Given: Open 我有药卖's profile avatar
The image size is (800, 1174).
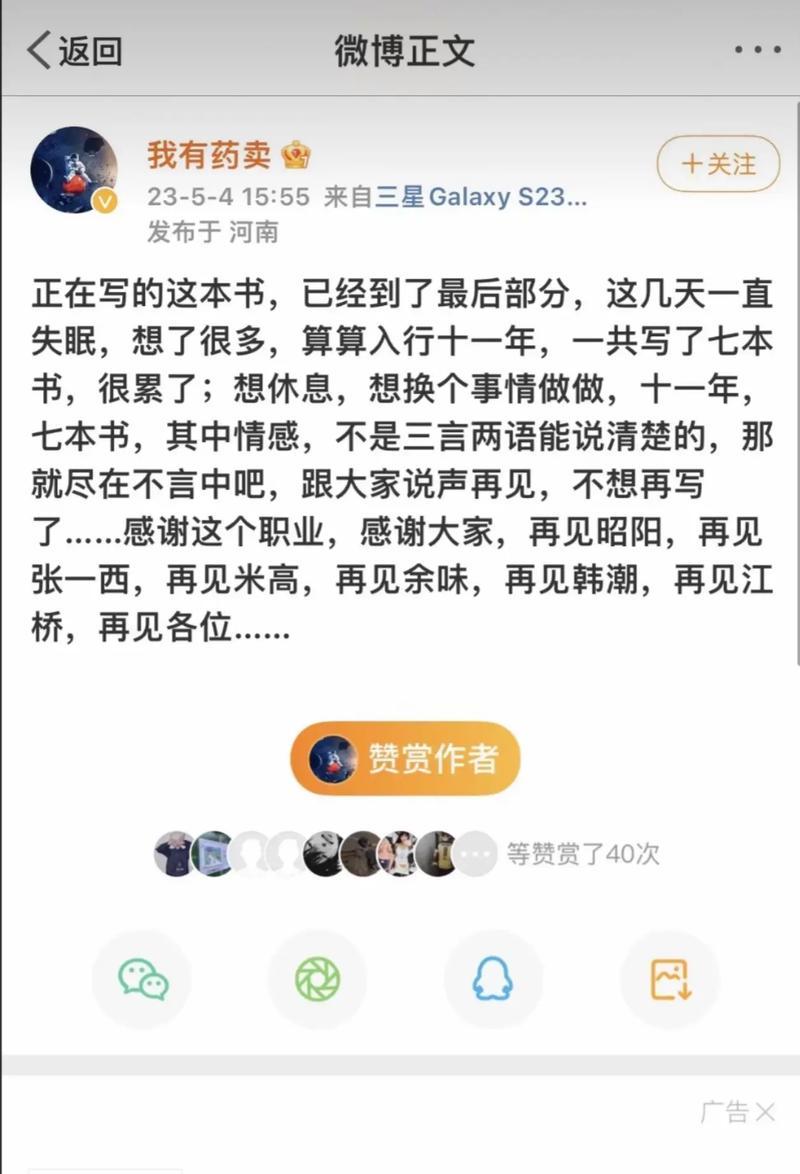Looking at the screenshot, I should pyautogui.click(x=74, y=170).
